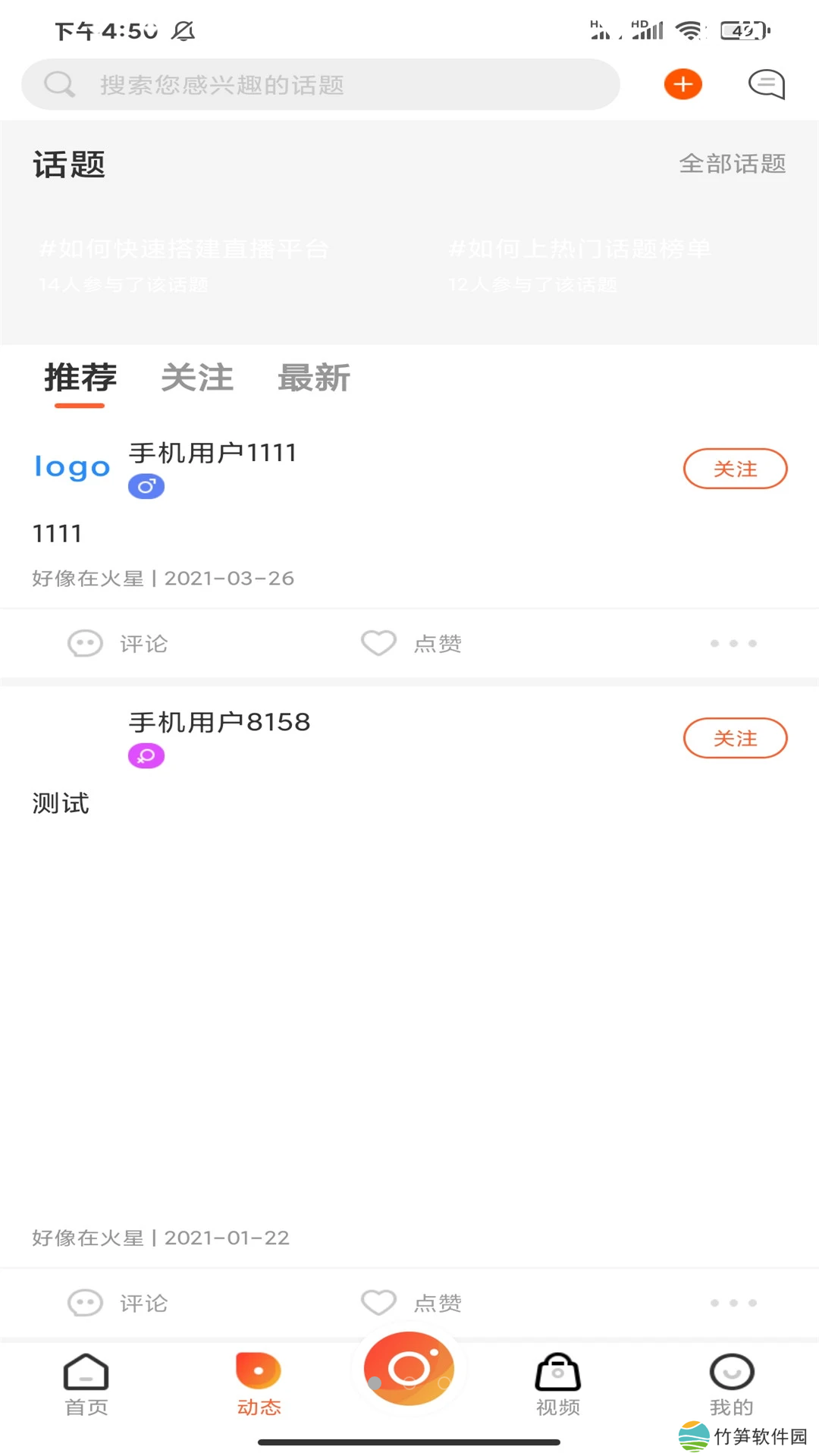Follow 手机用户1111

pos(735,469)
